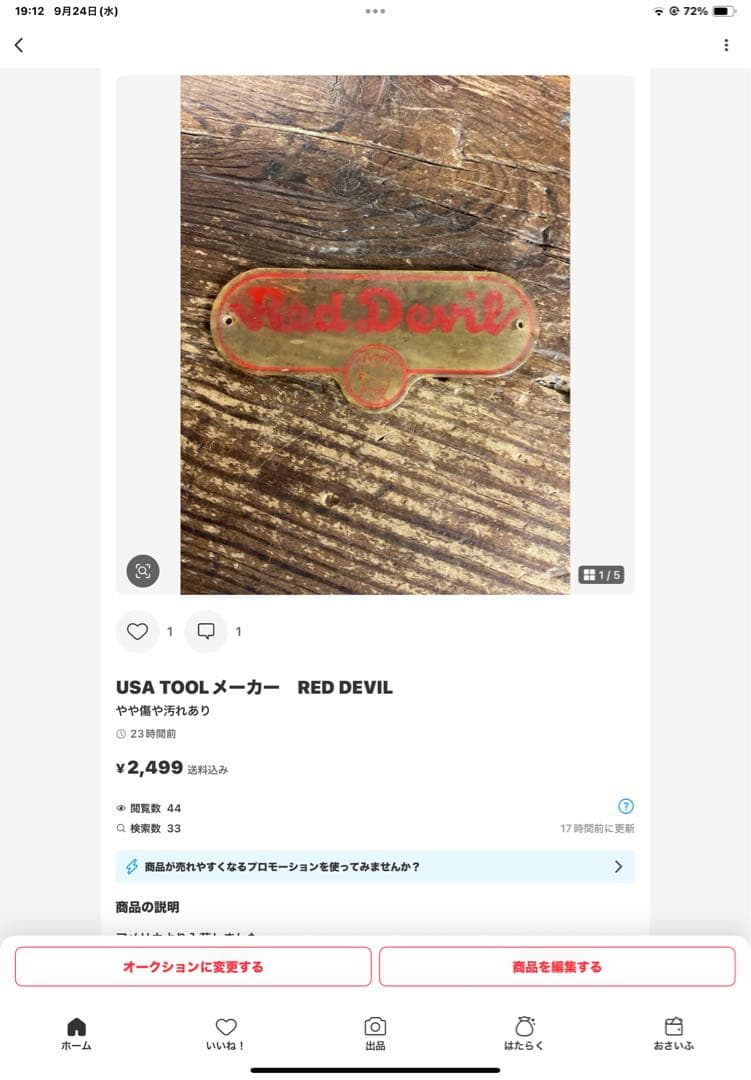
Task: Open the おさいふ wallet tab
Action: coord(674,1033)
